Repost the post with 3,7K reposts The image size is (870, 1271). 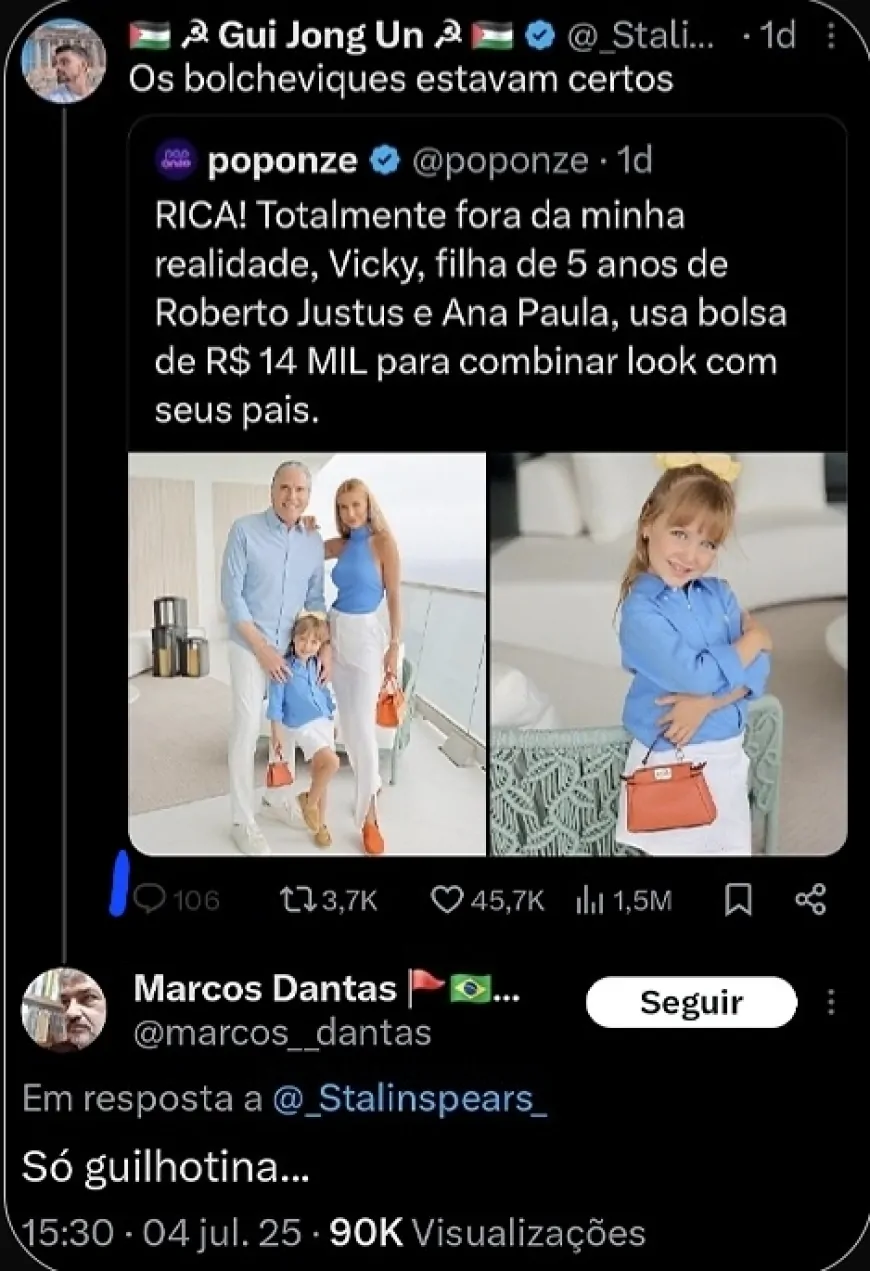[296, 900]
